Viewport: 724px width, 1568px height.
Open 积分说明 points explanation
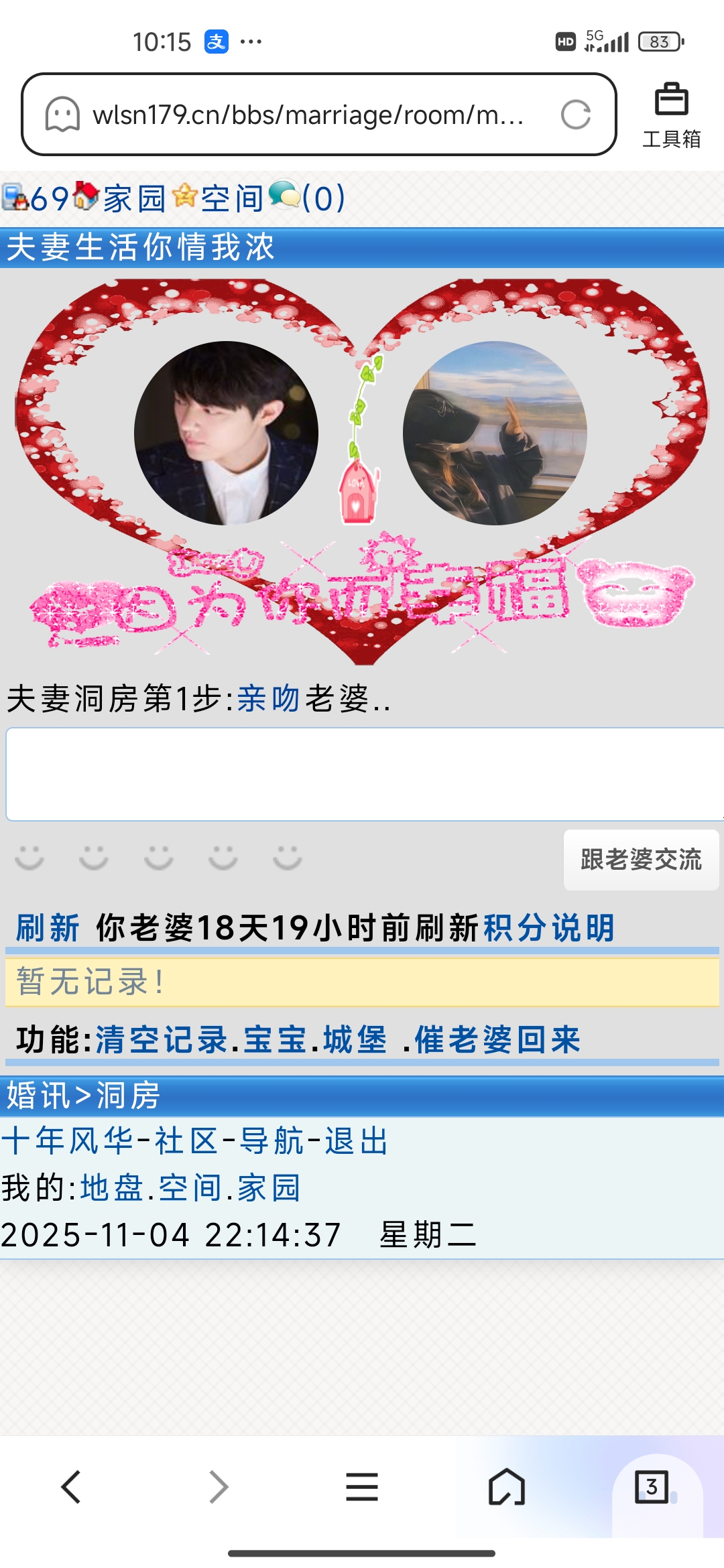(x=548, y=928)
